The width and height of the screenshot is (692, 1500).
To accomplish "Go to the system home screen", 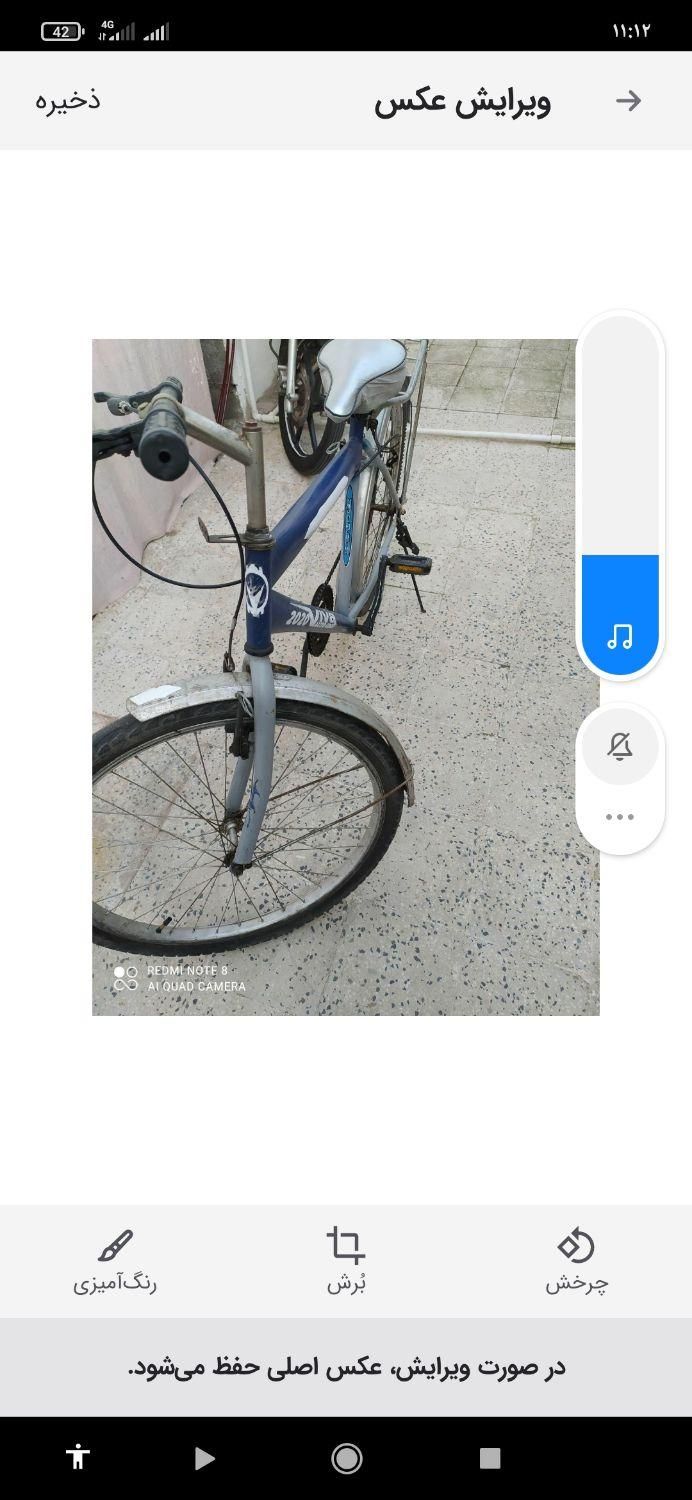I will pyautogui.click(x=347, y=1458).
